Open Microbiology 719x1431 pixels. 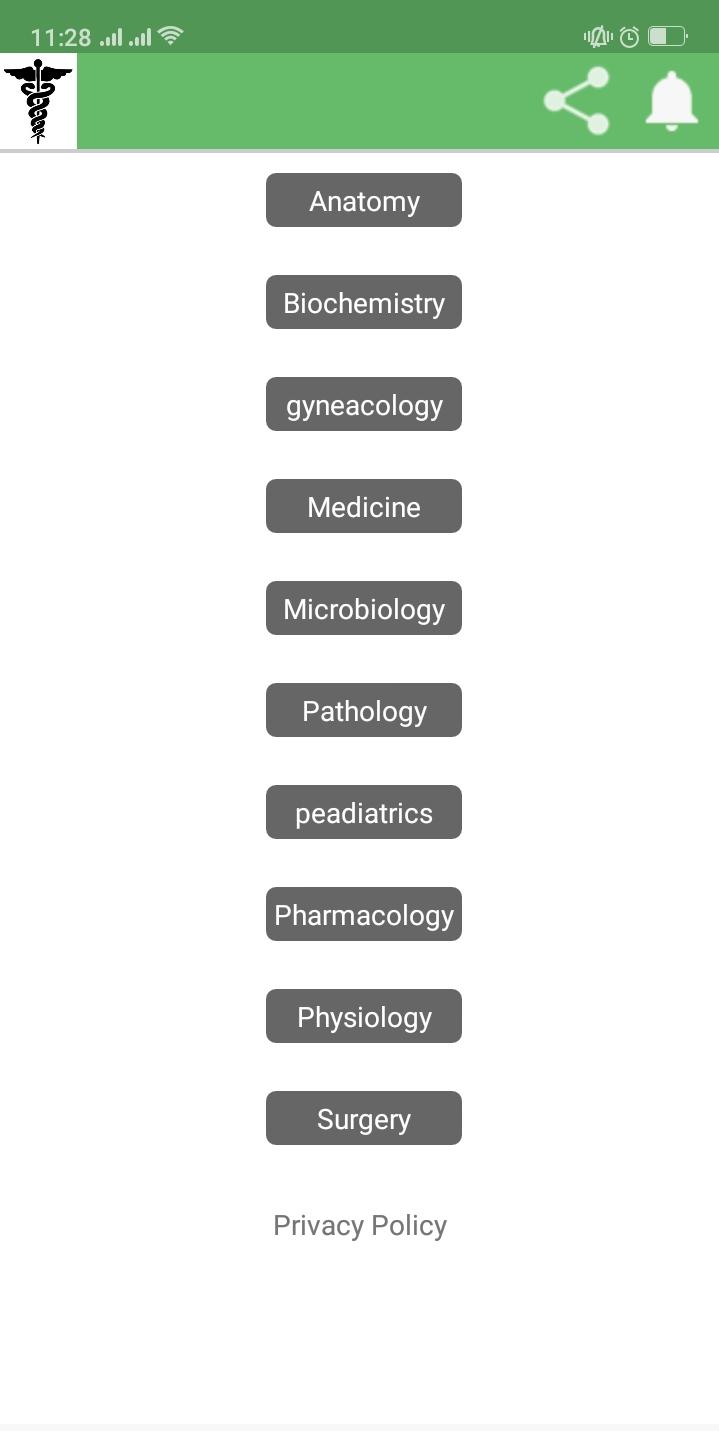[364, 609]
